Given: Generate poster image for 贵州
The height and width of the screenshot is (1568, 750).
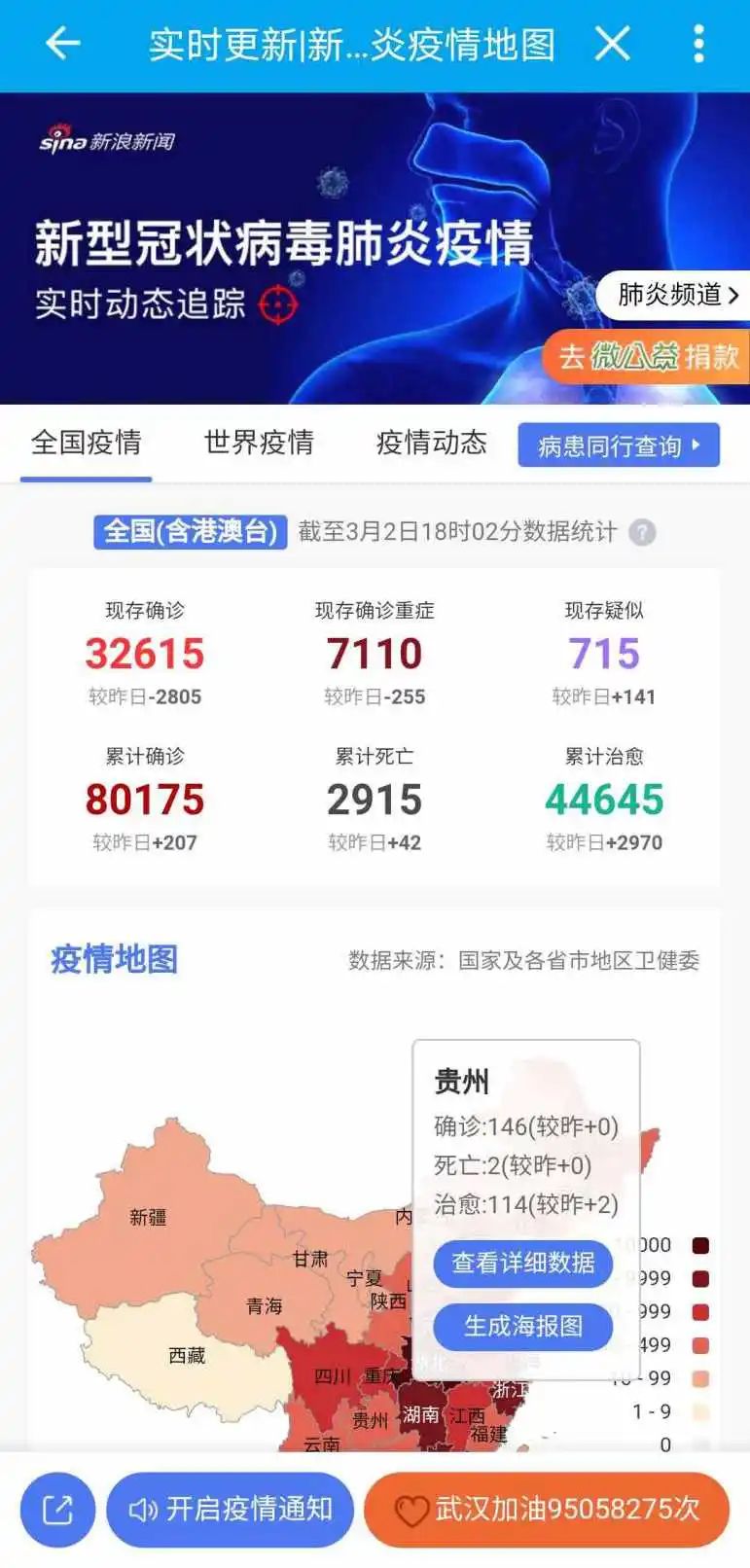Looking at the screenshot, I should point(523,1326).
